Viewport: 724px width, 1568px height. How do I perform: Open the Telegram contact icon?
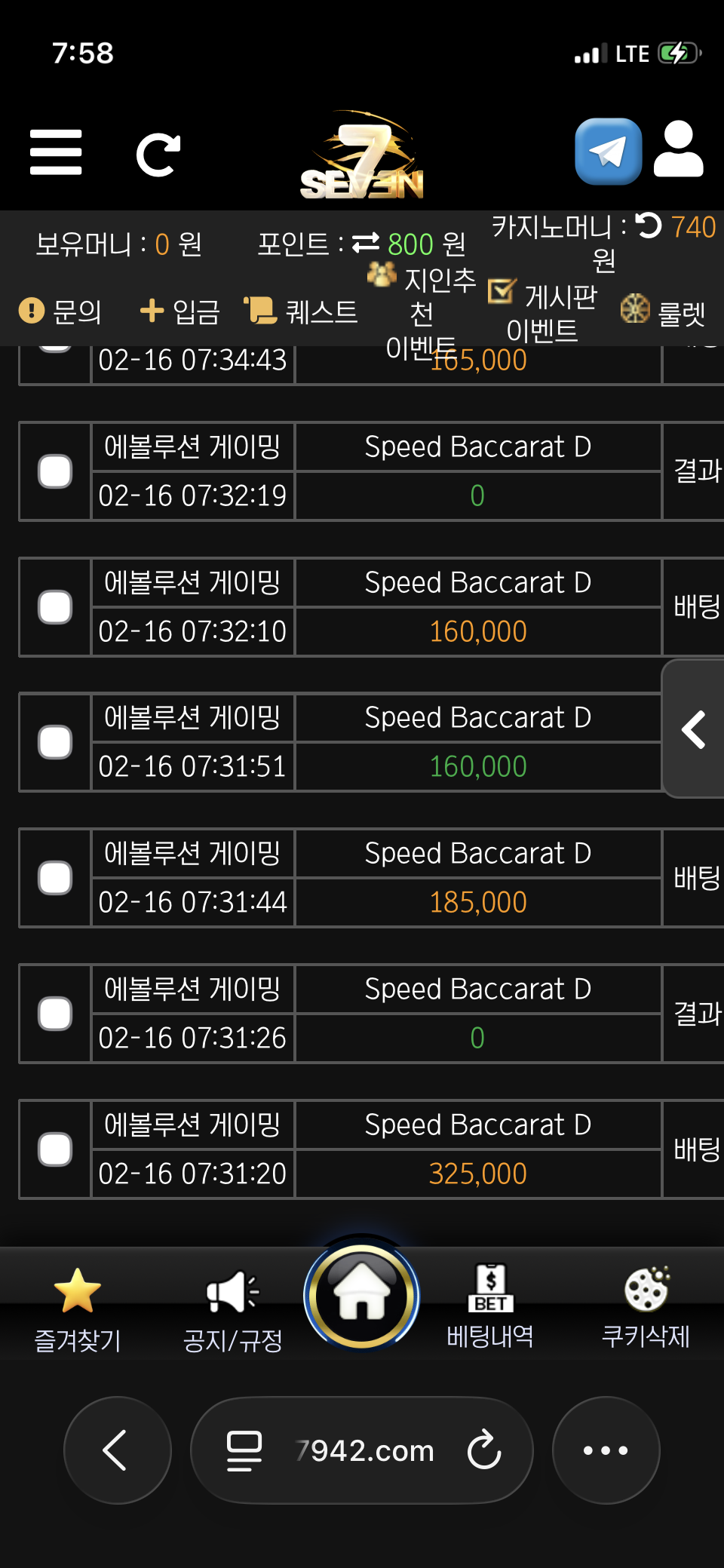608,152
